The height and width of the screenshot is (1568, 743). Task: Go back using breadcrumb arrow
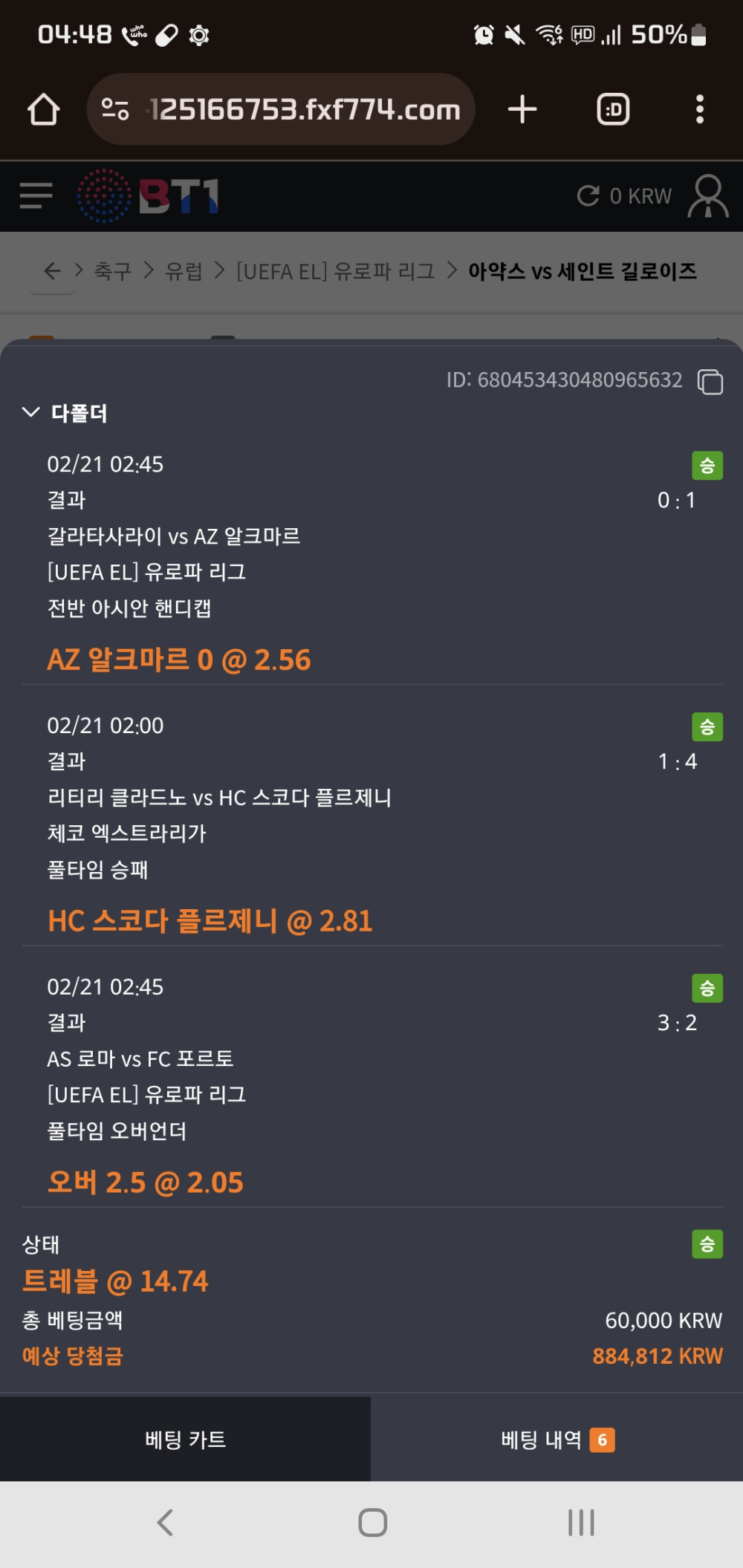52,271
